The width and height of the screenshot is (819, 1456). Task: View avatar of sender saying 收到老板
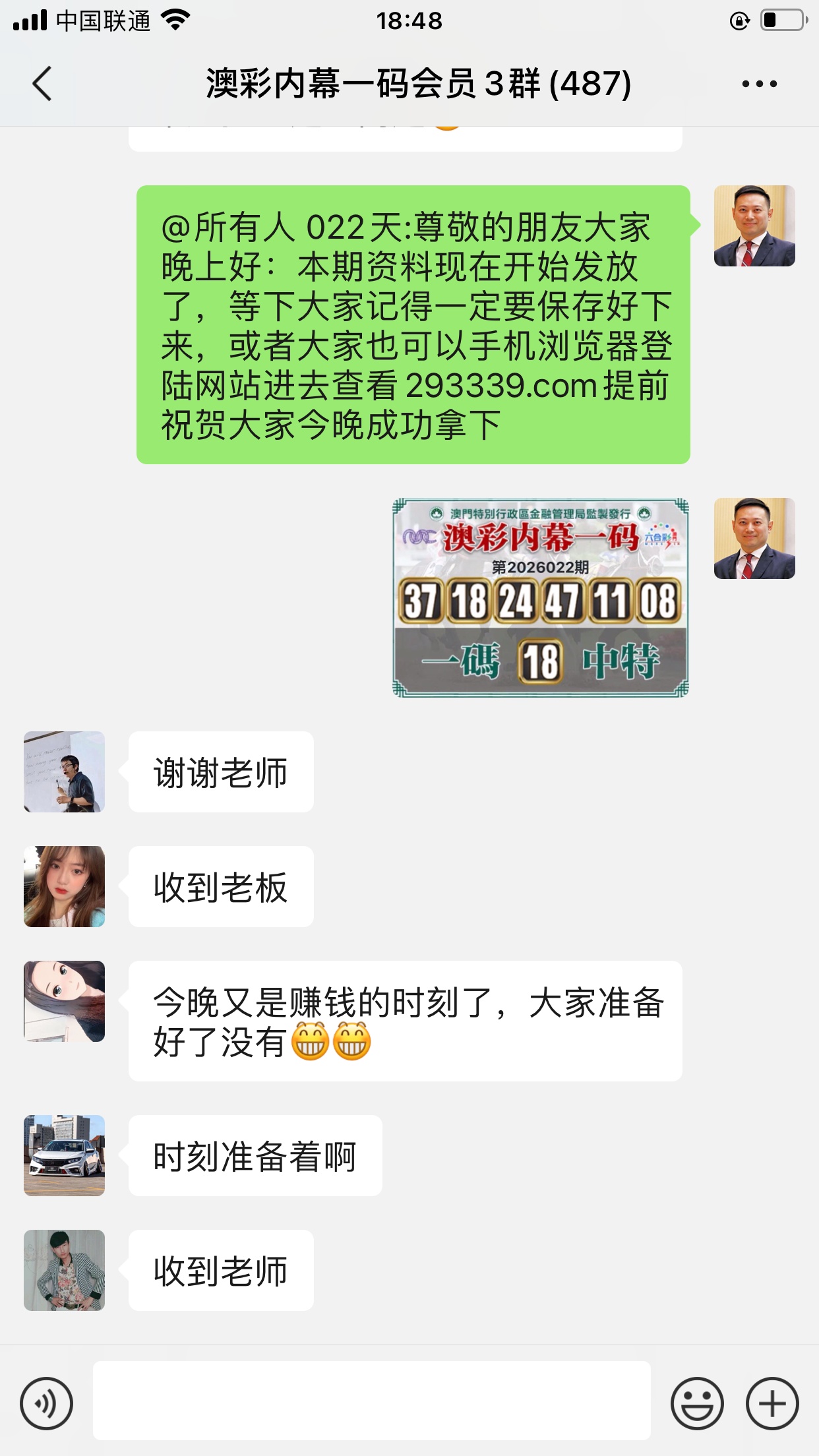[x=65, y=886]
